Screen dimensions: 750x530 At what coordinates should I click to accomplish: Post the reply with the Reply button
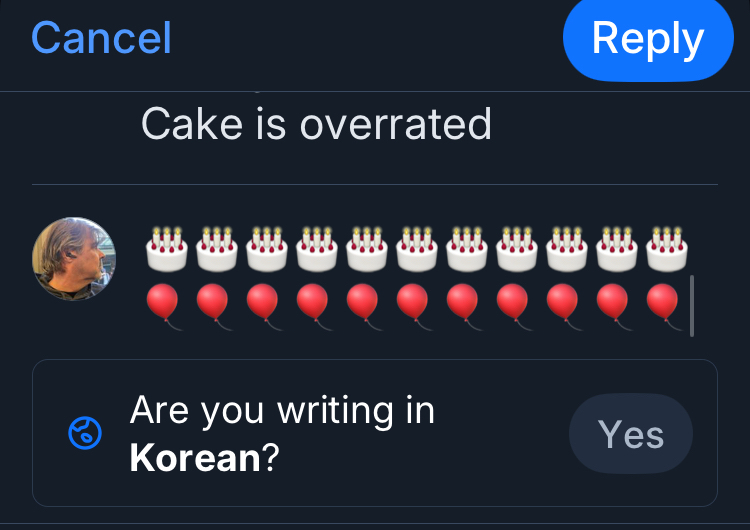click(x=647, y=39)
